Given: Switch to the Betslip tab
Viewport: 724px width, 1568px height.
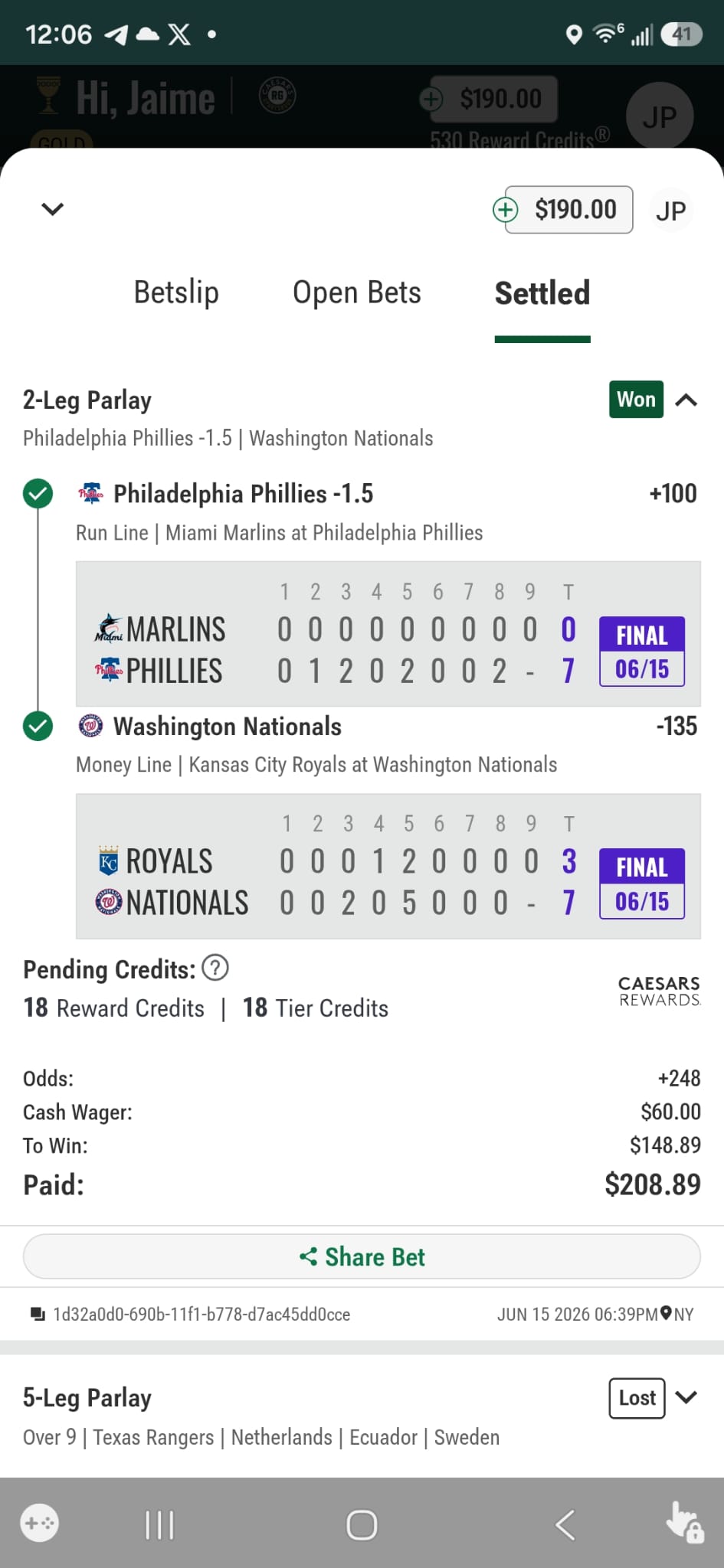Looking at the screenshot, I should pyautogui.click(x=176, y=292).
